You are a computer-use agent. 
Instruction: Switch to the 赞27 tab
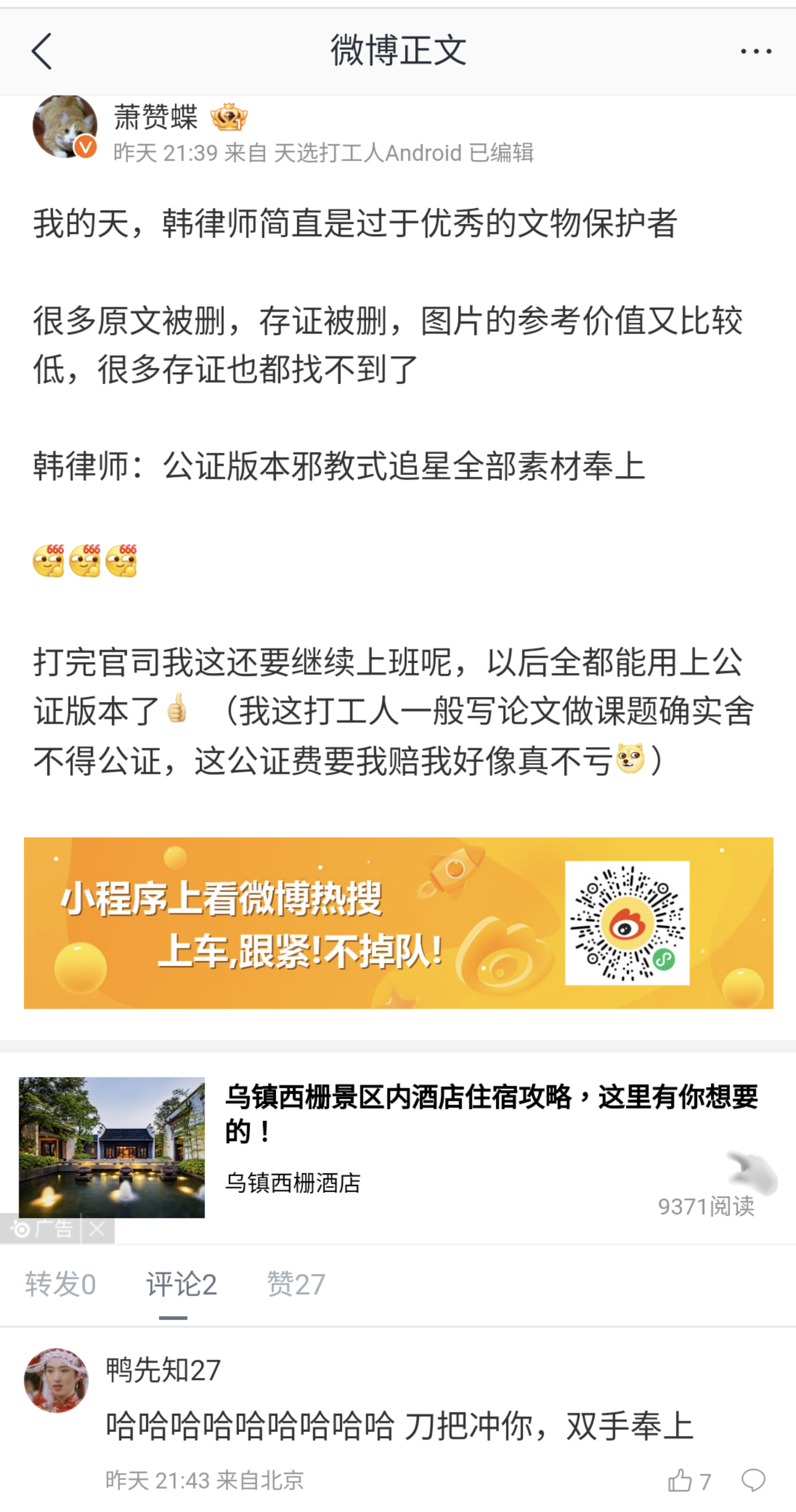pos(296,1284)
